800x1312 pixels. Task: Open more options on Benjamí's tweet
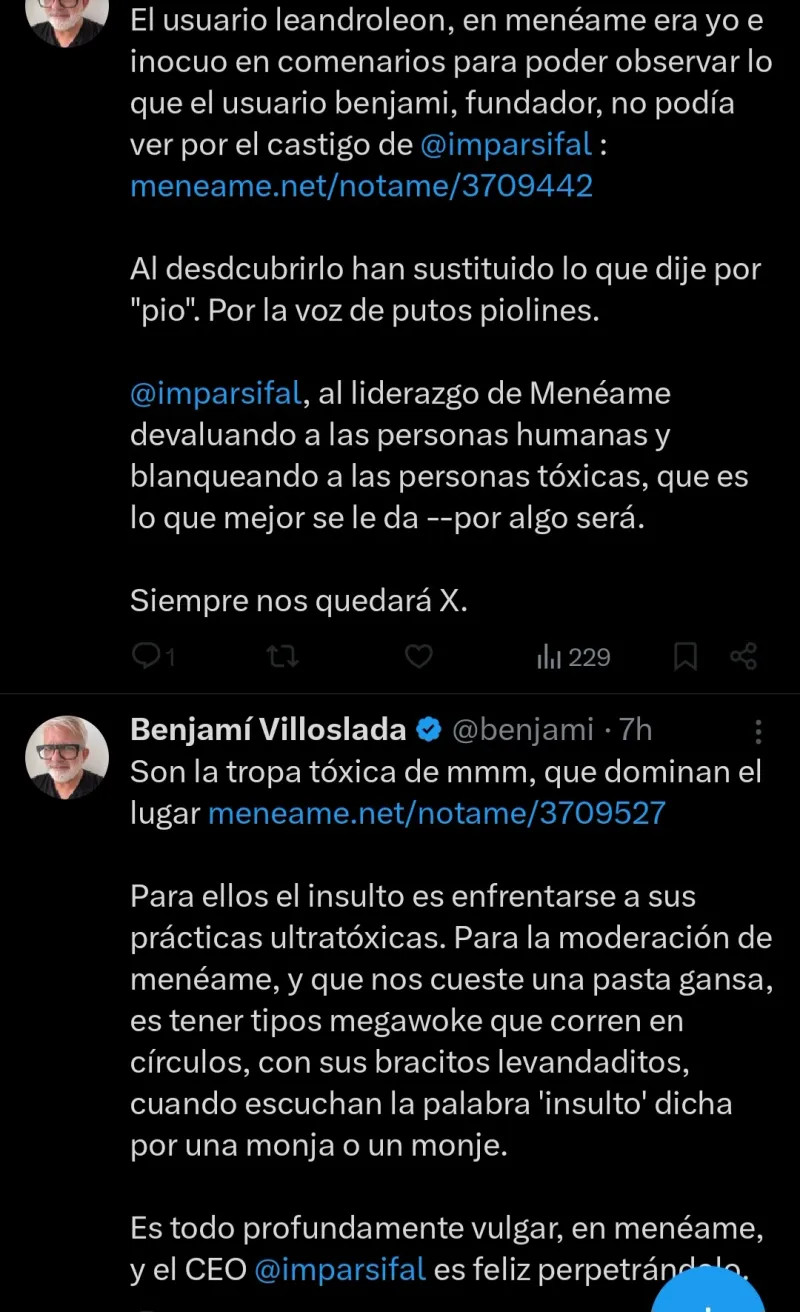point(758,733)
